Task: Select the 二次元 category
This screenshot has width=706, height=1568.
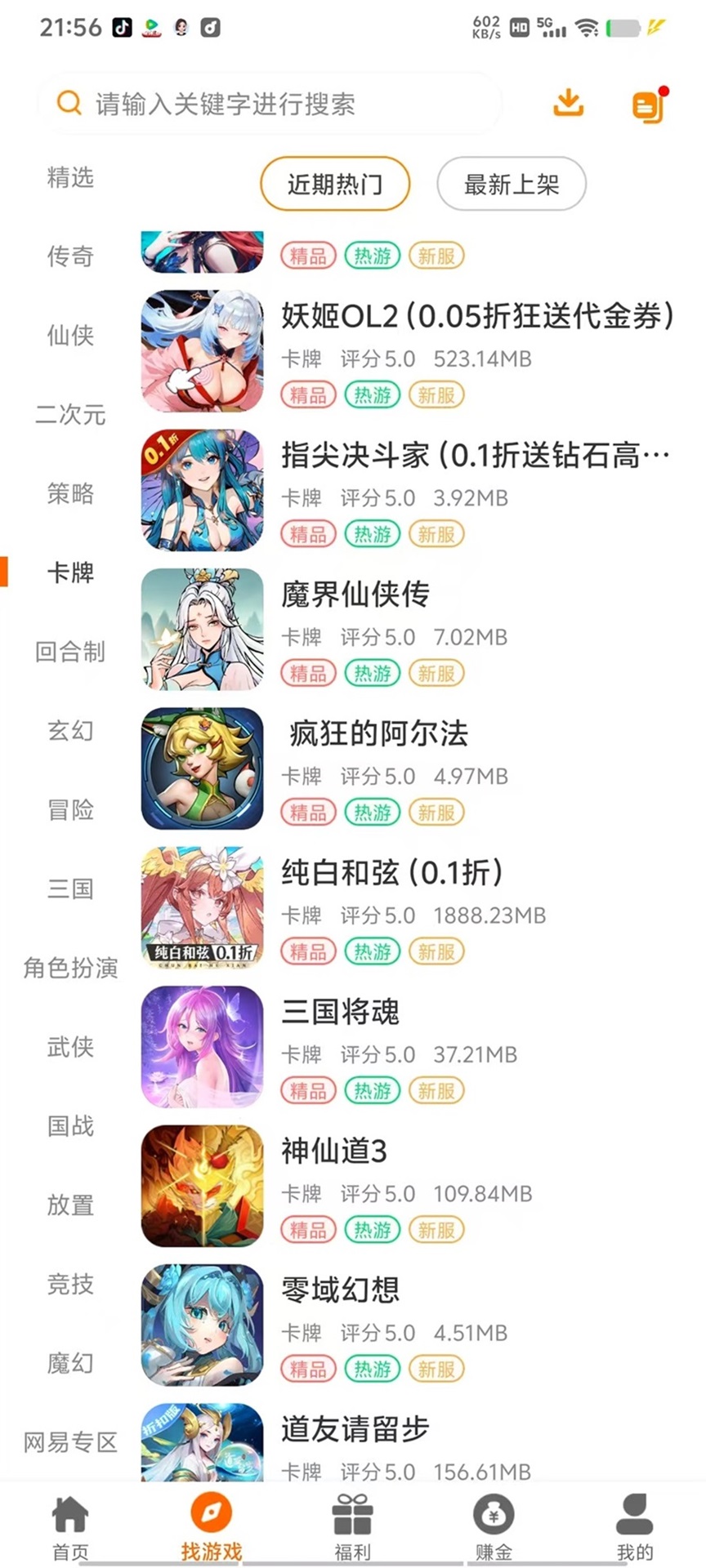Action: click(70, 415)
